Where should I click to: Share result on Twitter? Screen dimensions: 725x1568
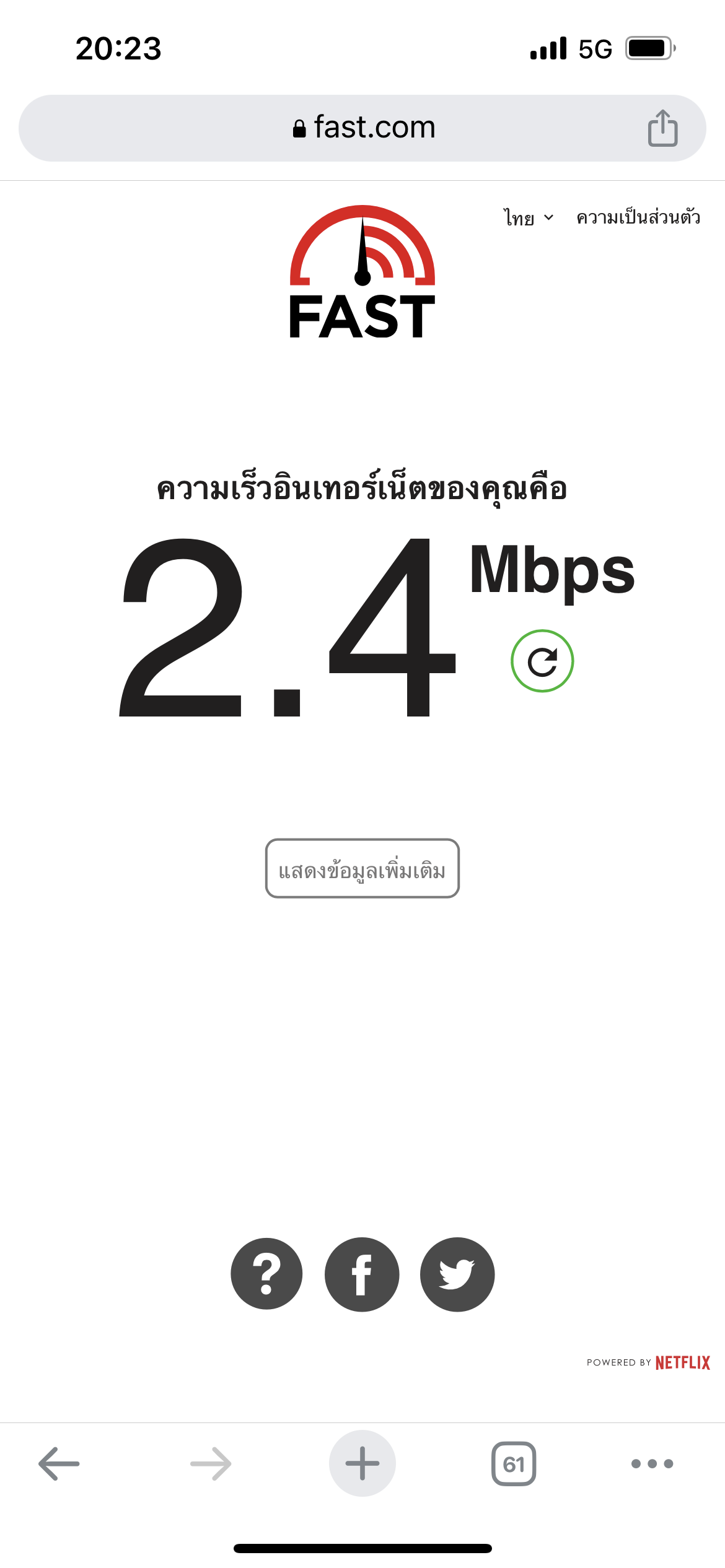457,1274
